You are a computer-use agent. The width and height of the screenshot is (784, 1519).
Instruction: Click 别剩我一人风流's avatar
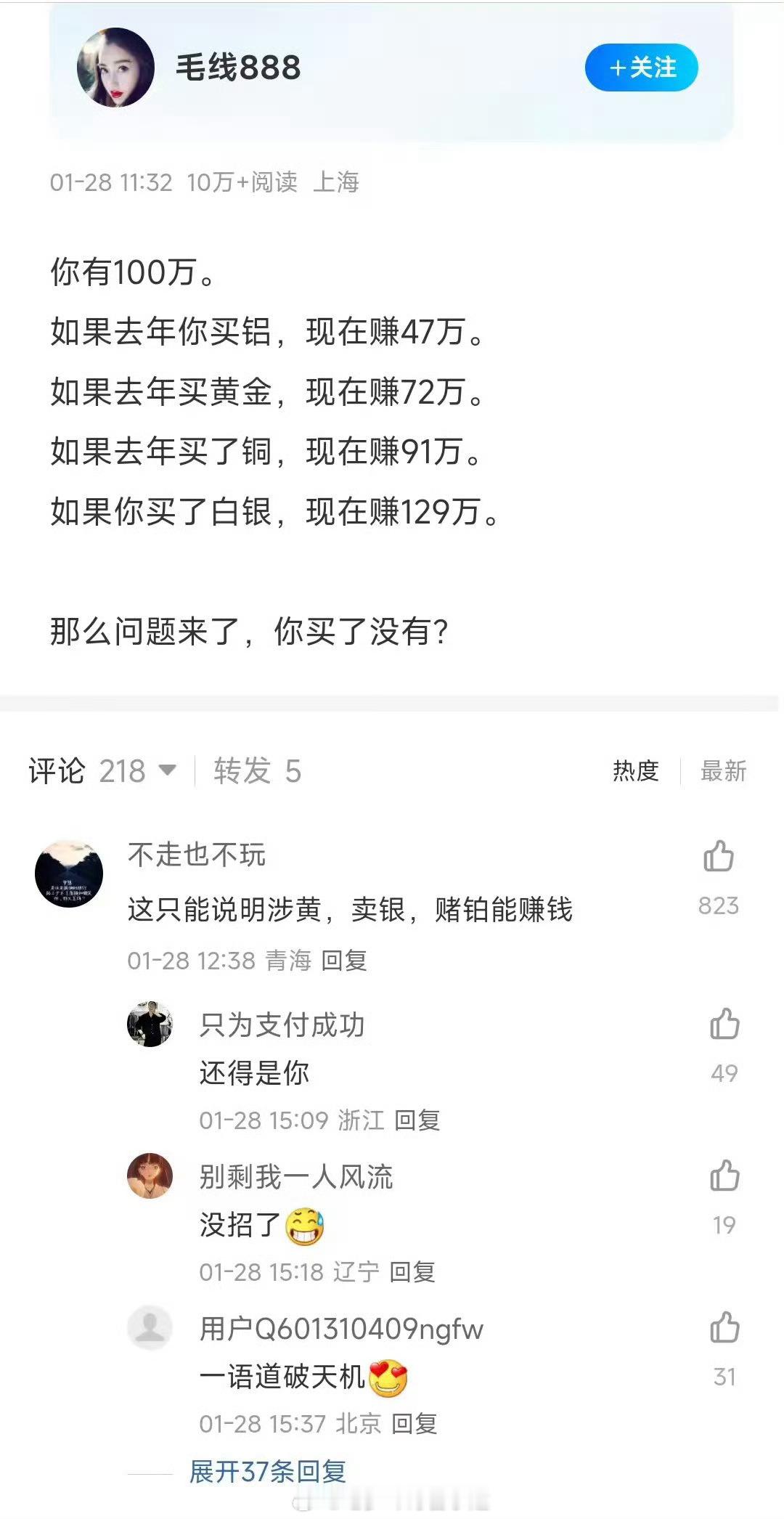click(149, 1178)
